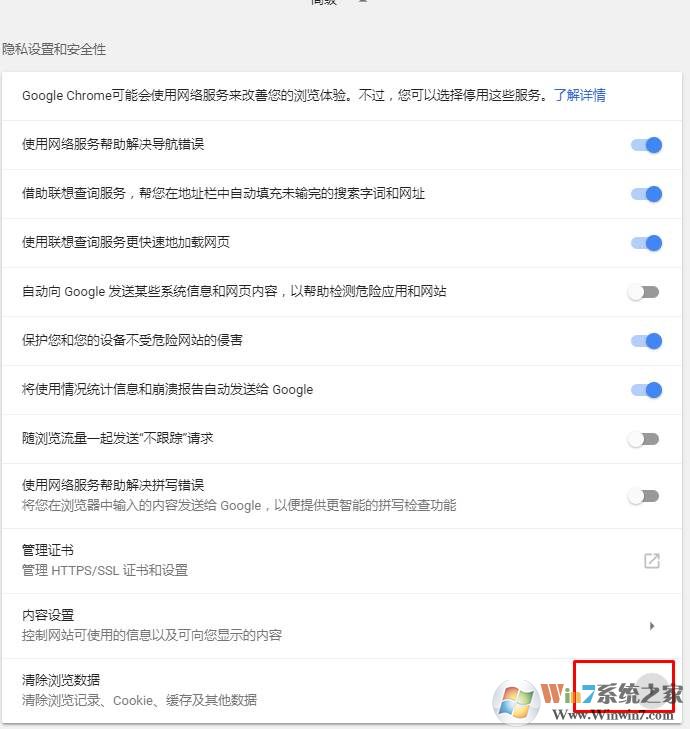The image size is (690, 729).
Task: Toggle off 使用联想查询服务更快速地加载网页
Action: tap(645, 243)
